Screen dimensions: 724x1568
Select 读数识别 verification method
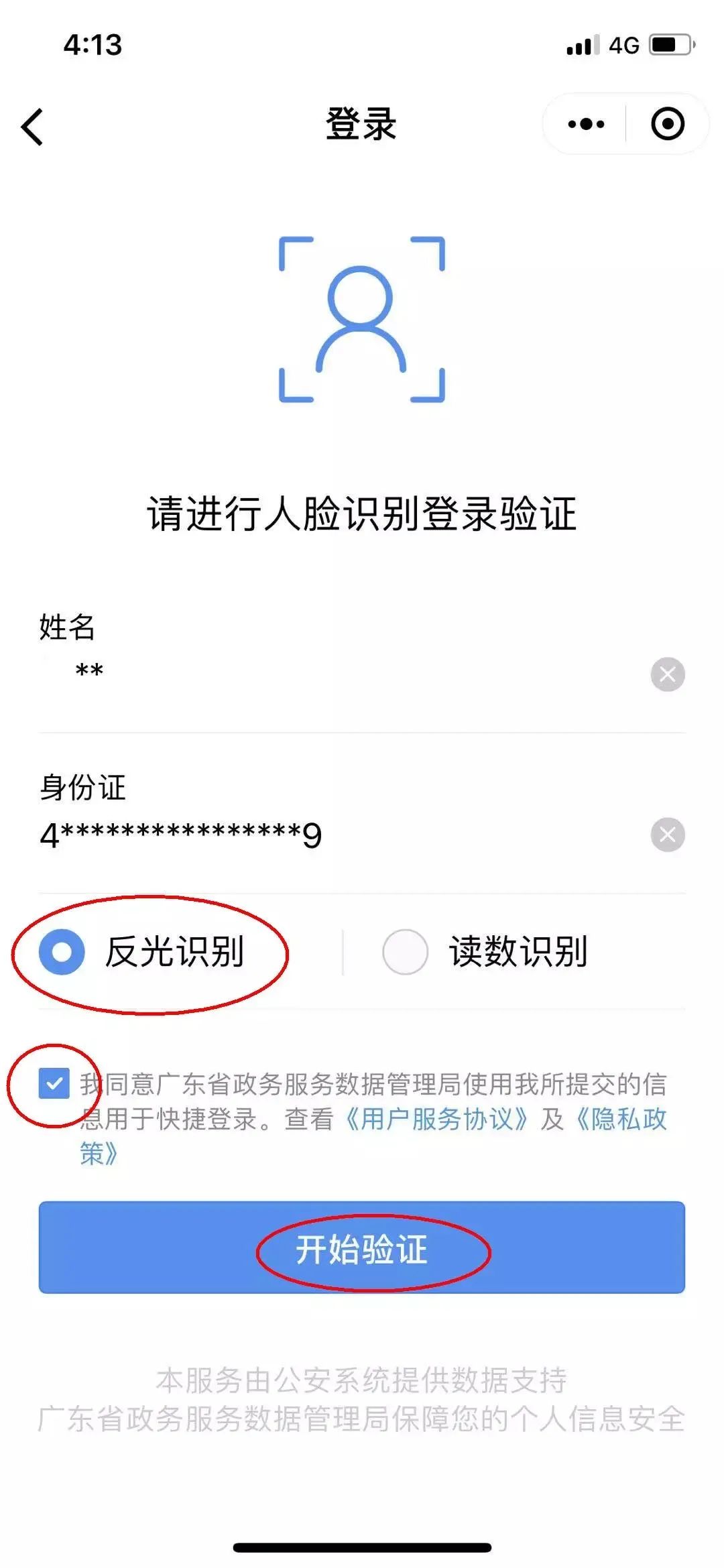tap(405, 951)
